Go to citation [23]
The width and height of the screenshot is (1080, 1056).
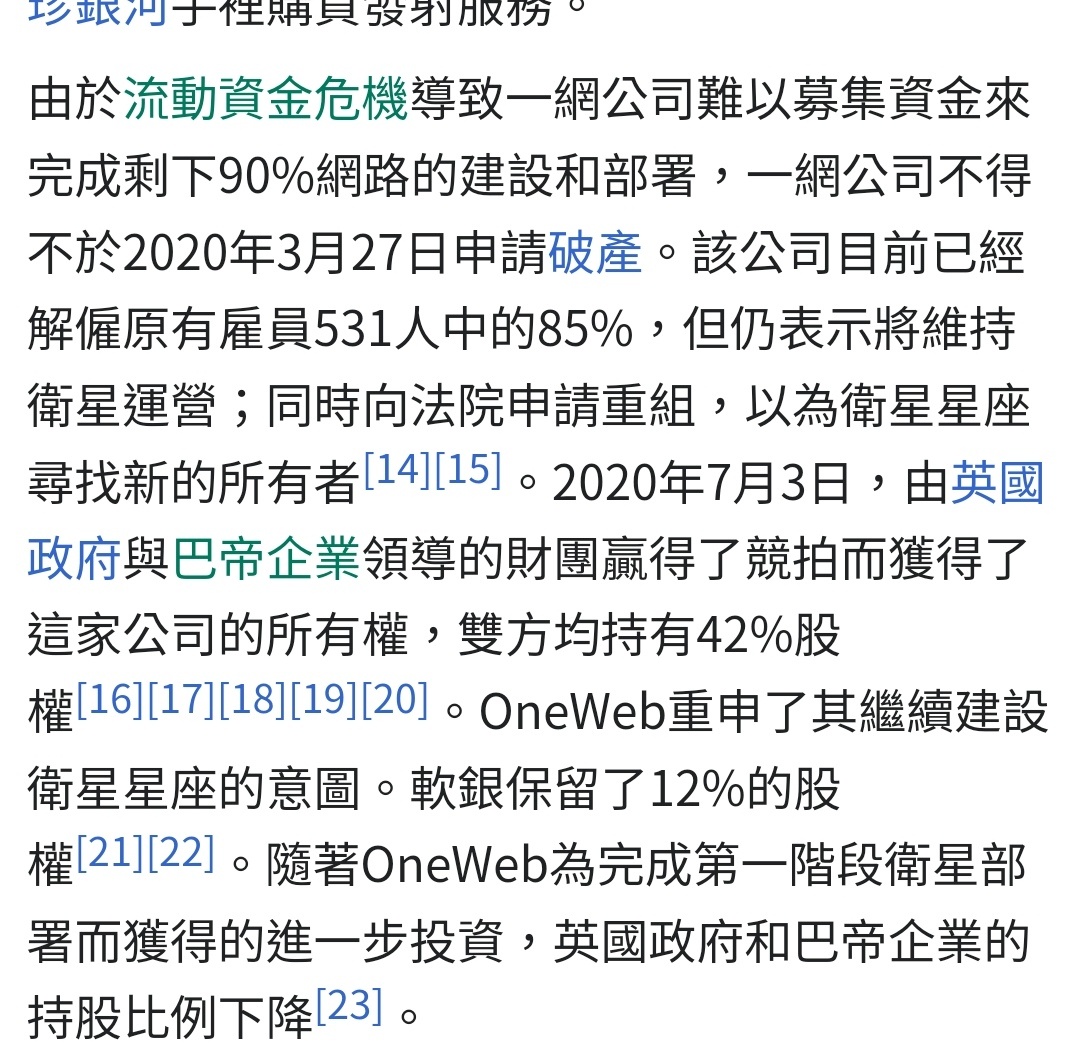(349, 1006)
